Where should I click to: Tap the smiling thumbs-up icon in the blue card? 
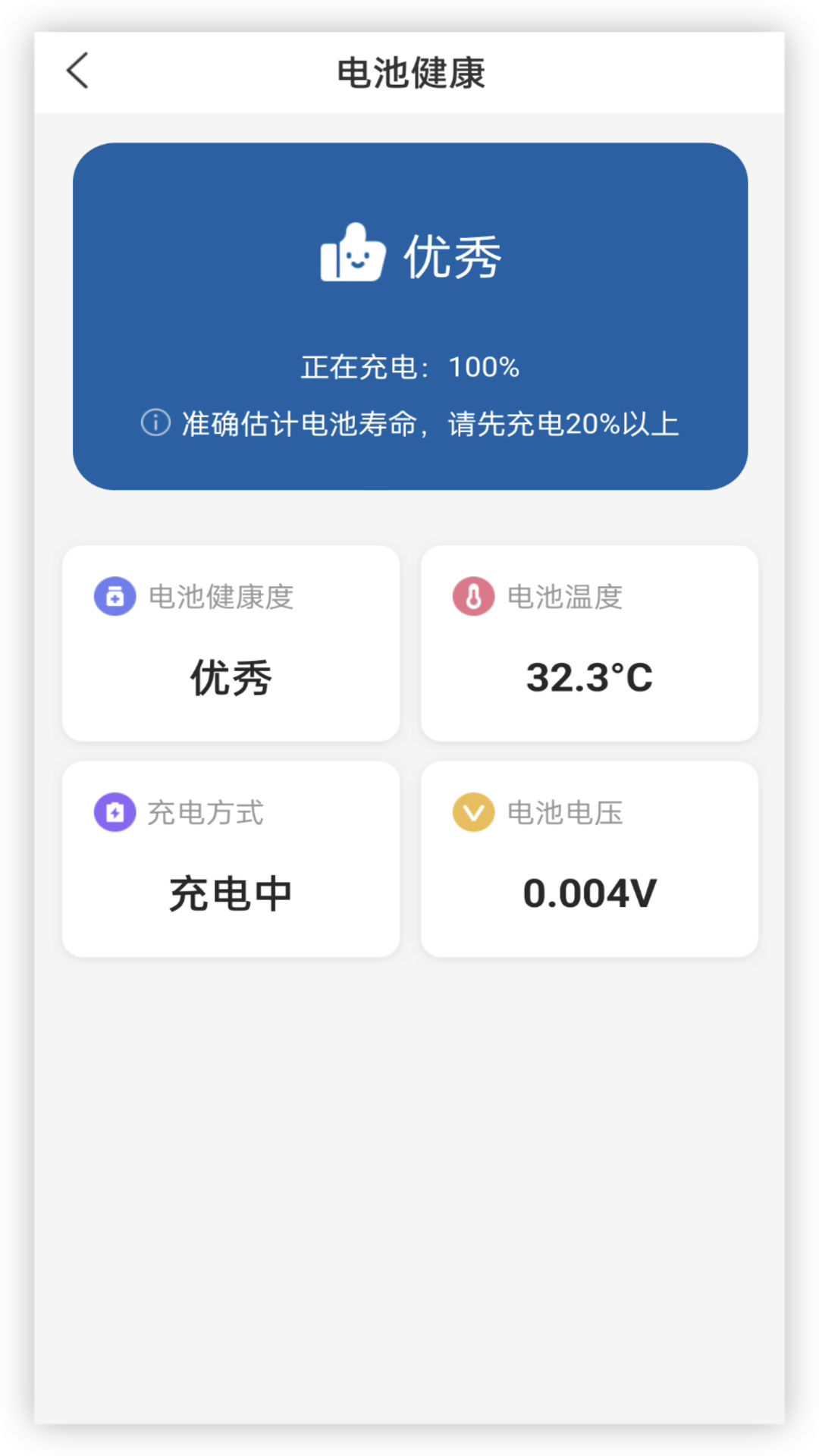[x=350, y=254]
